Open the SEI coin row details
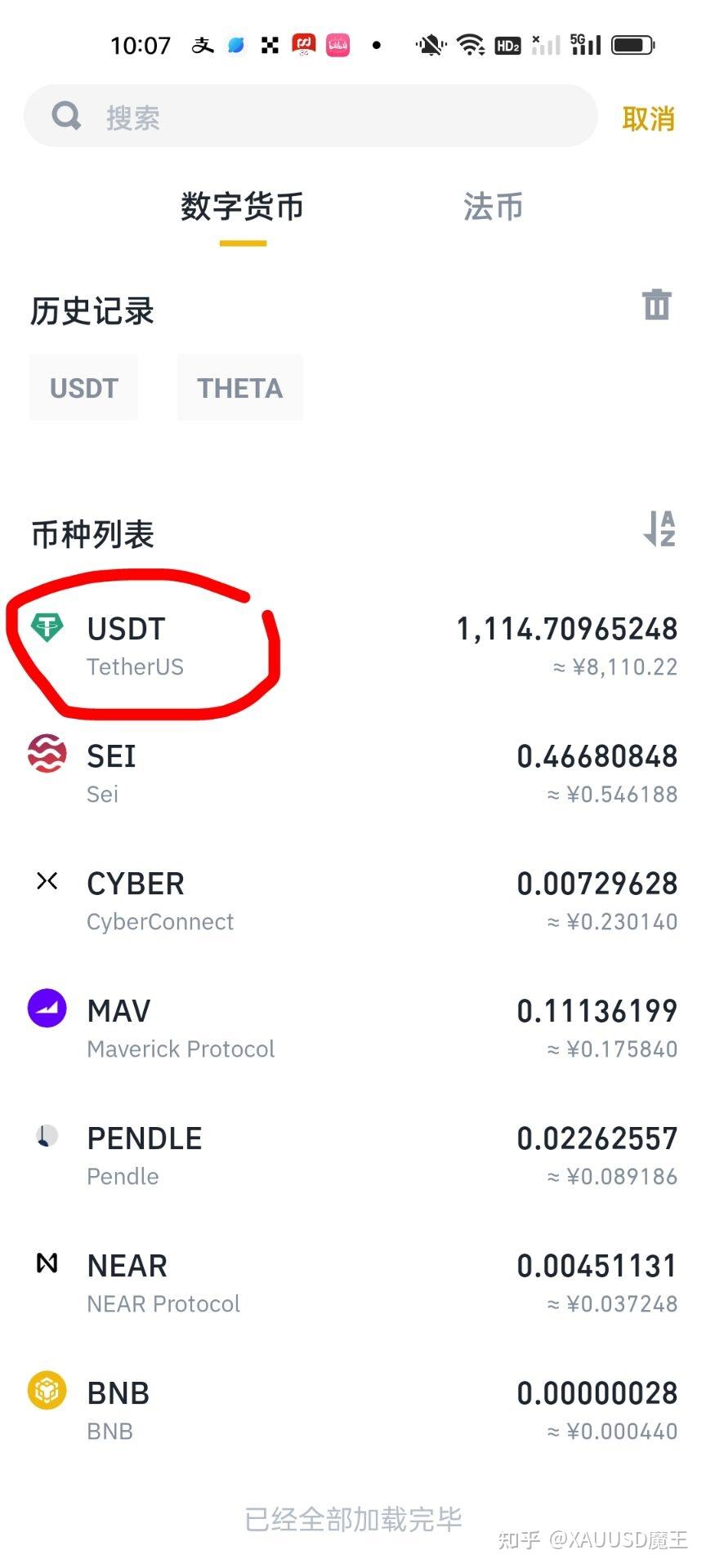 [351, 772]
